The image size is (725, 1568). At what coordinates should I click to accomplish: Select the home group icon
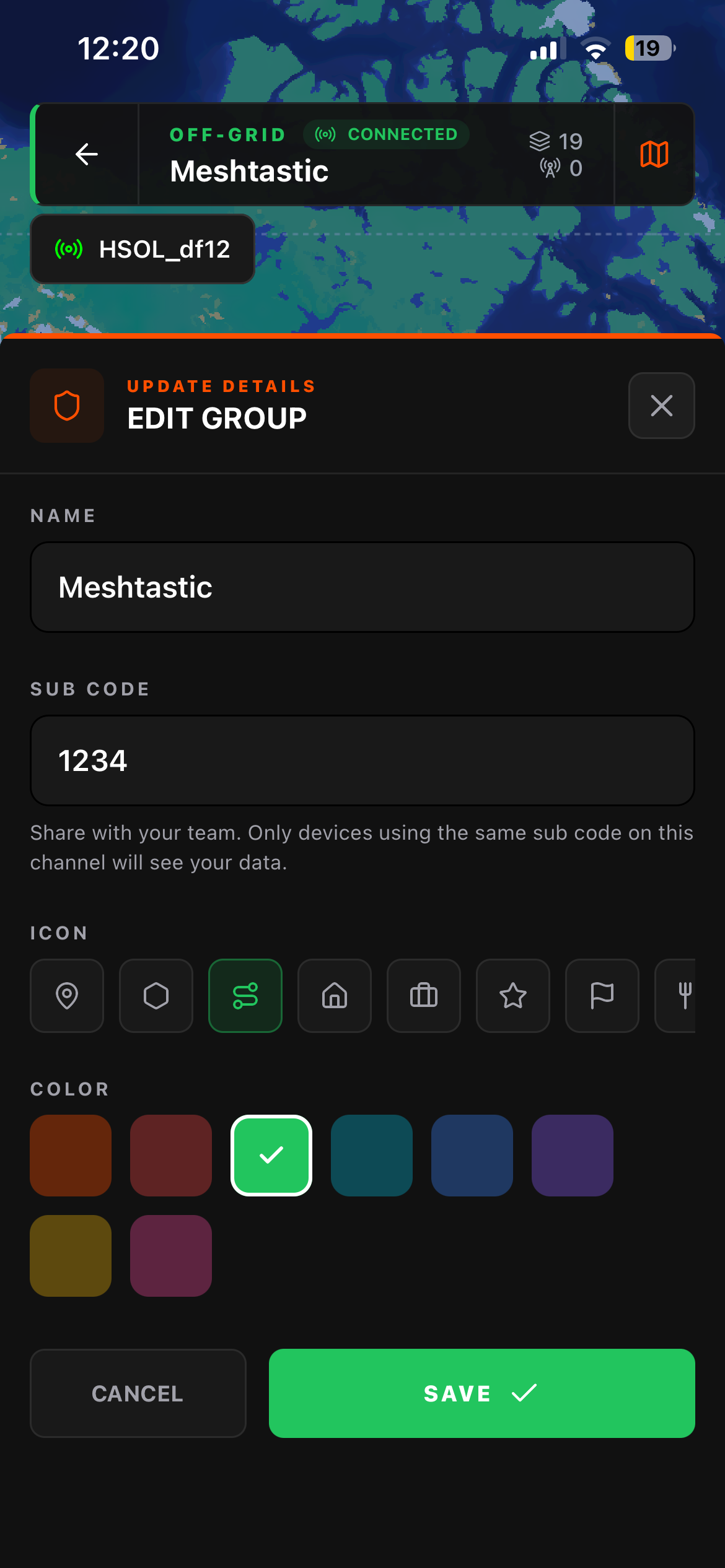[x=335, y=996]
